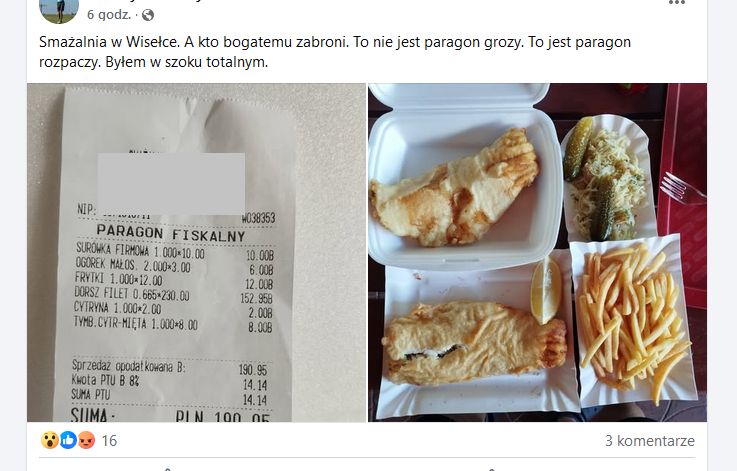
Task: Open the receipt photo in the post
Action: (x=197, y=252)
